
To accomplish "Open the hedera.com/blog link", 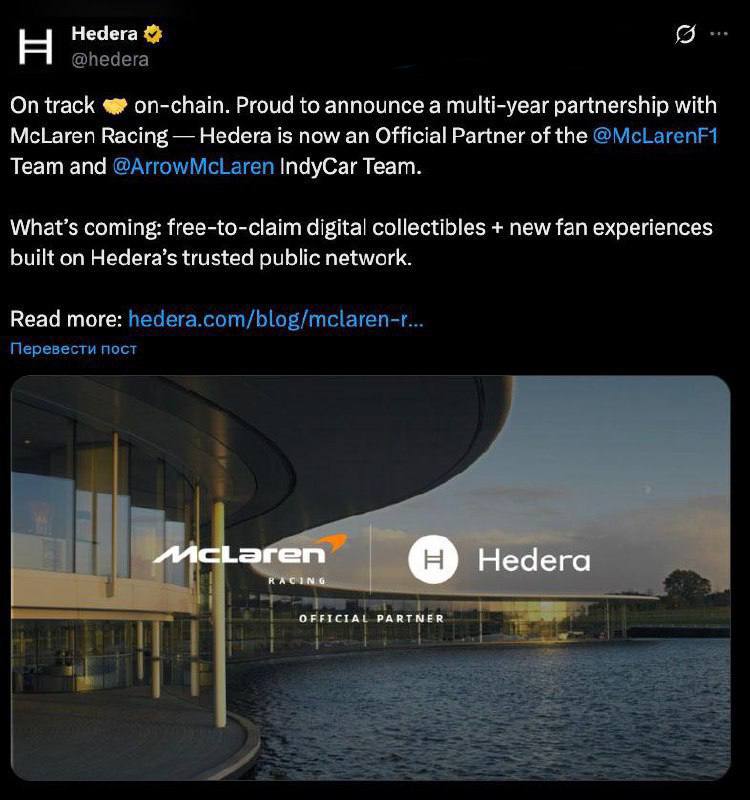I will pyautogui.click(x=276, y=320).
